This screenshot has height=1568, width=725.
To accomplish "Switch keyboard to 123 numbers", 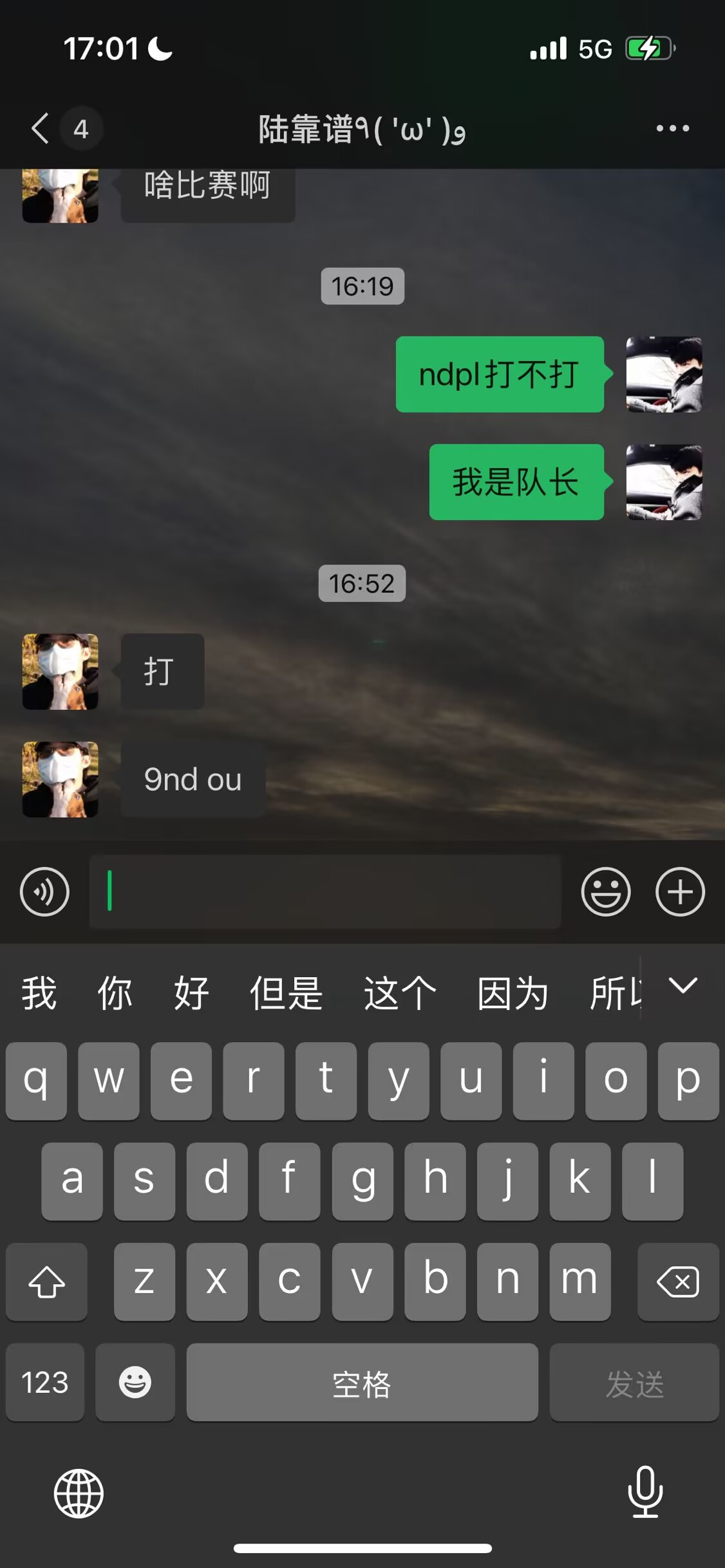I will 45,1382.
